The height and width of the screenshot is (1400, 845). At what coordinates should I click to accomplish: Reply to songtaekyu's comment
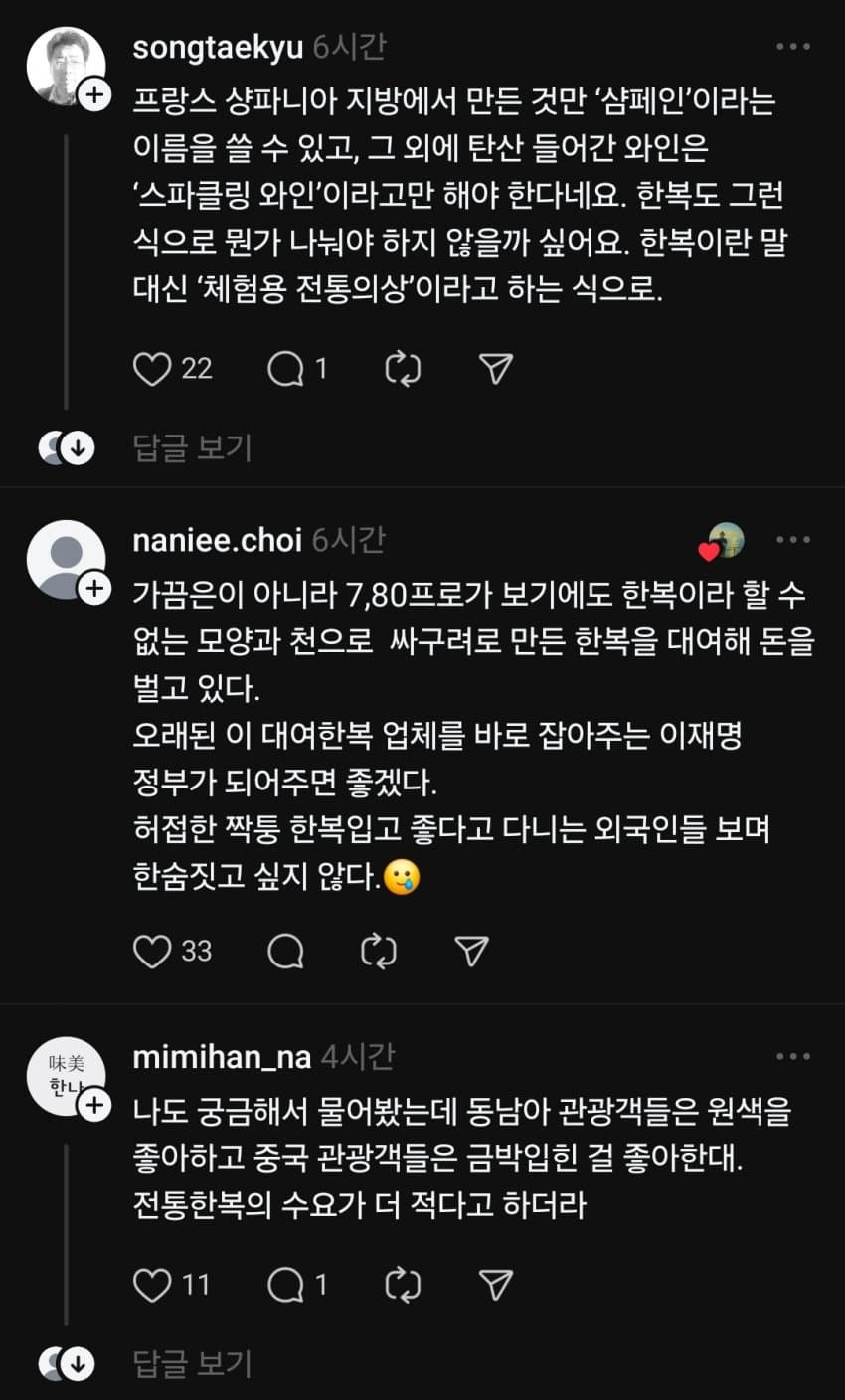click(286, 370)
